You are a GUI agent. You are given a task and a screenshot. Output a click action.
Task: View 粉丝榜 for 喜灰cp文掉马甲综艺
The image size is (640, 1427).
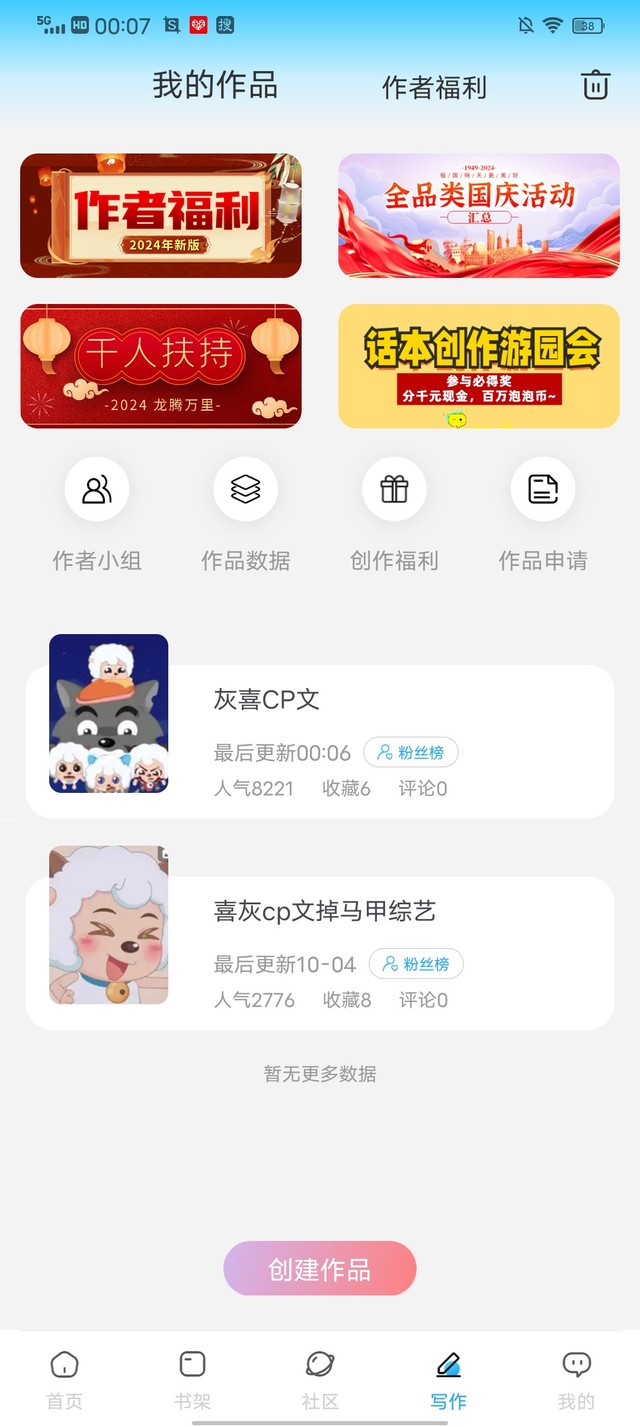point(416,964)
